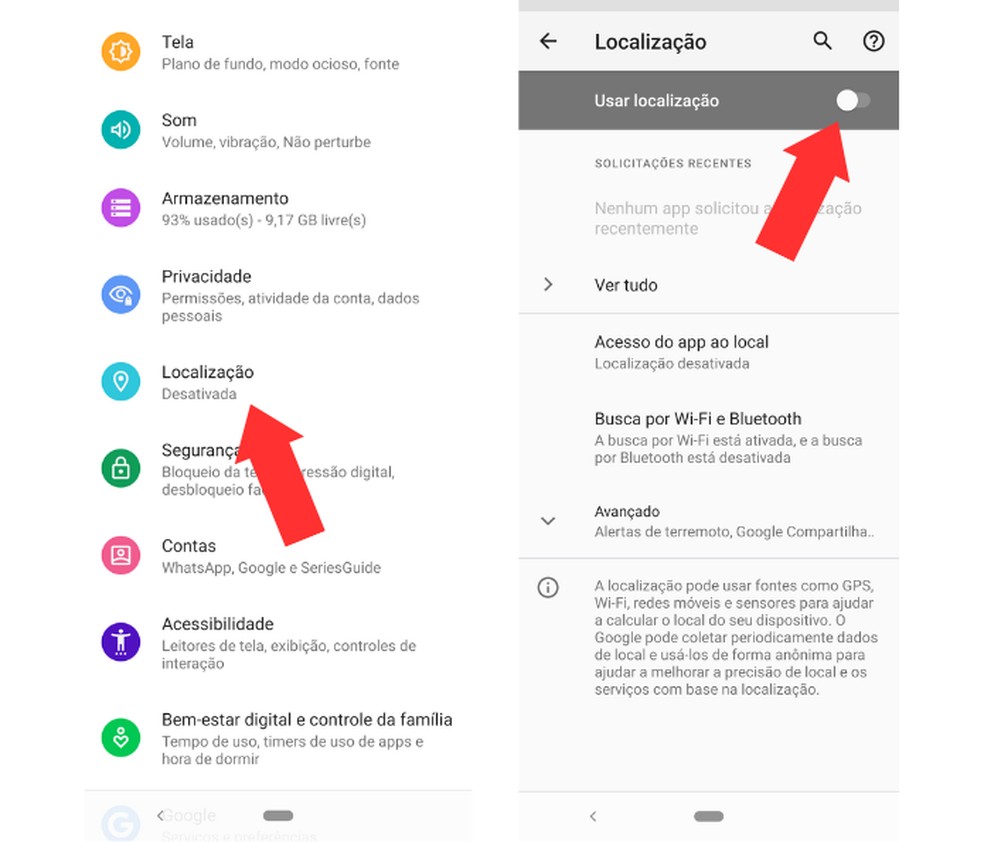984x842 pixels.
Task: Expand the Ver tudo list
Action: coord(626,285)
